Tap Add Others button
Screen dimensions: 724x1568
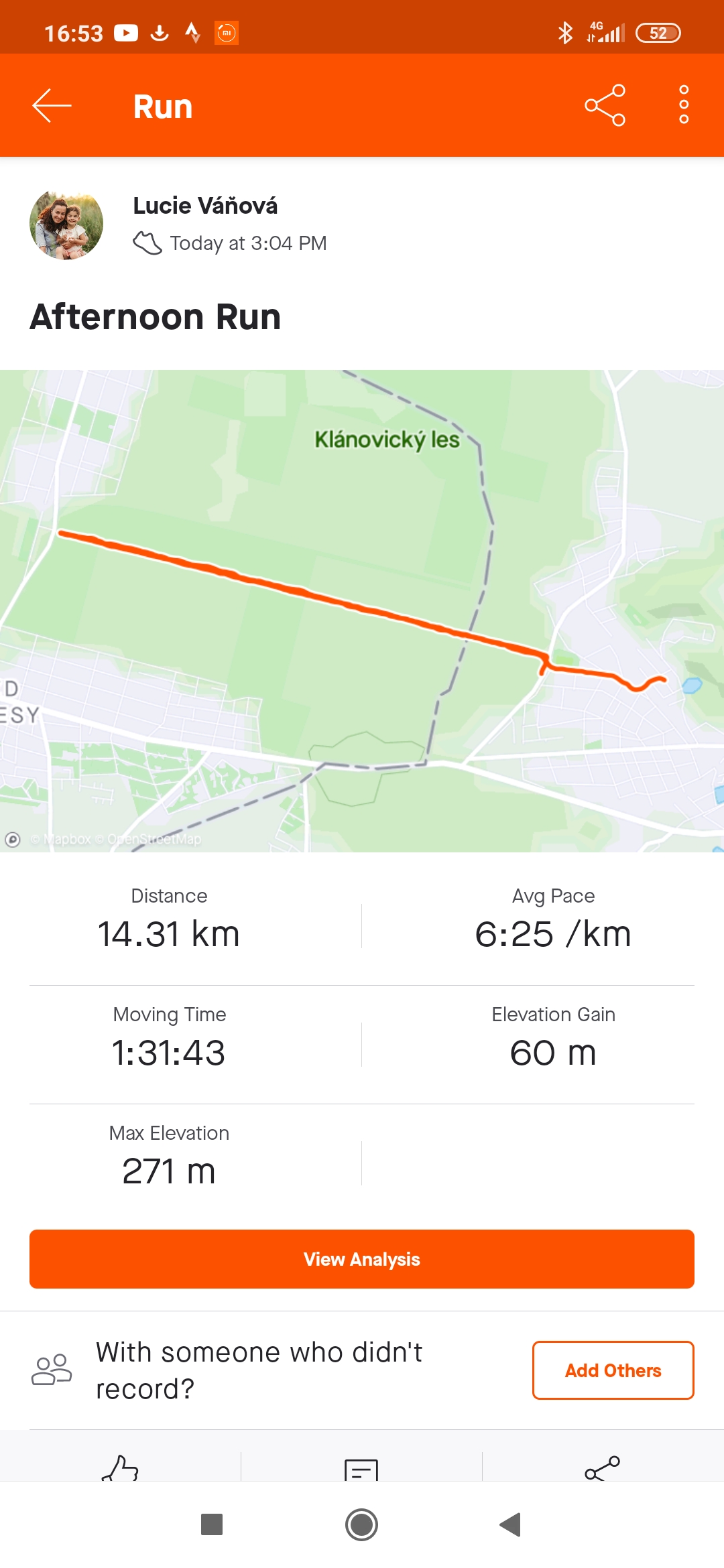click(613, 1370)
